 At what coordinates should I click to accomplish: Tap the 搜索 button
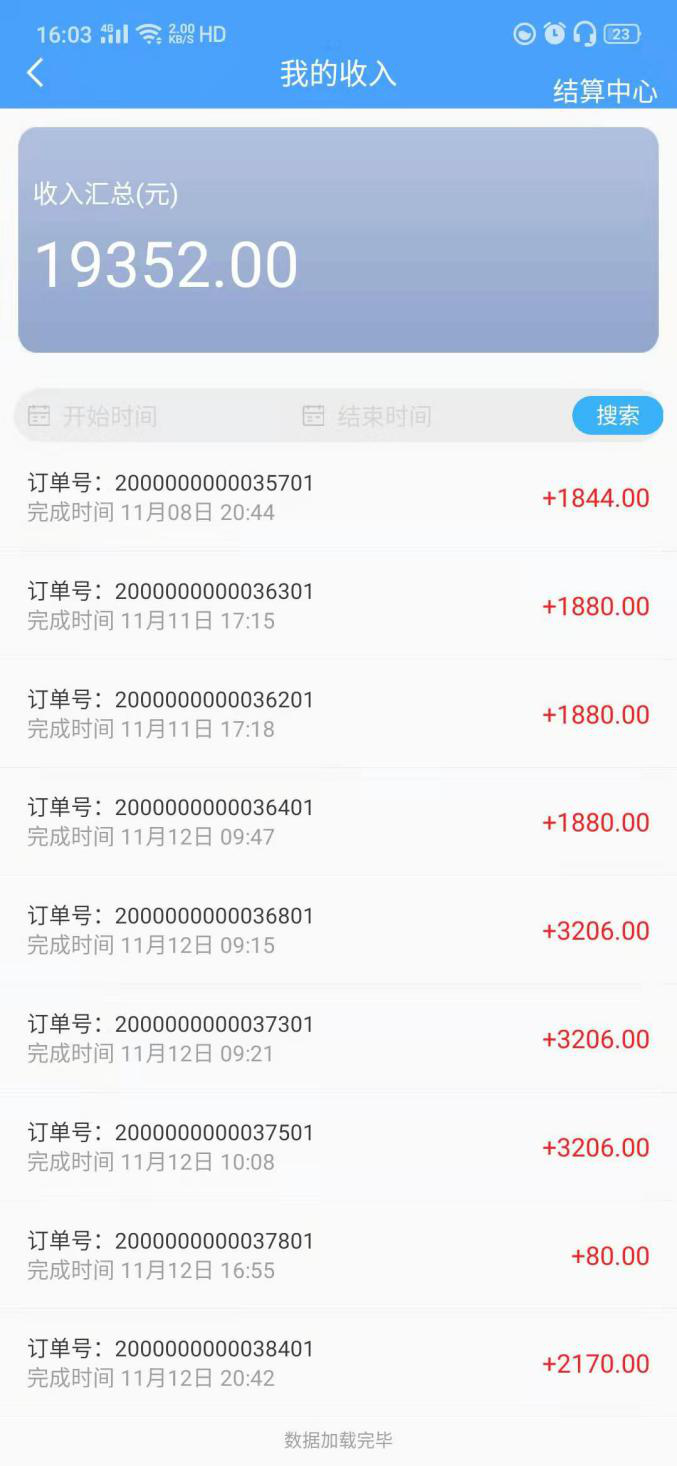[617, 416]
